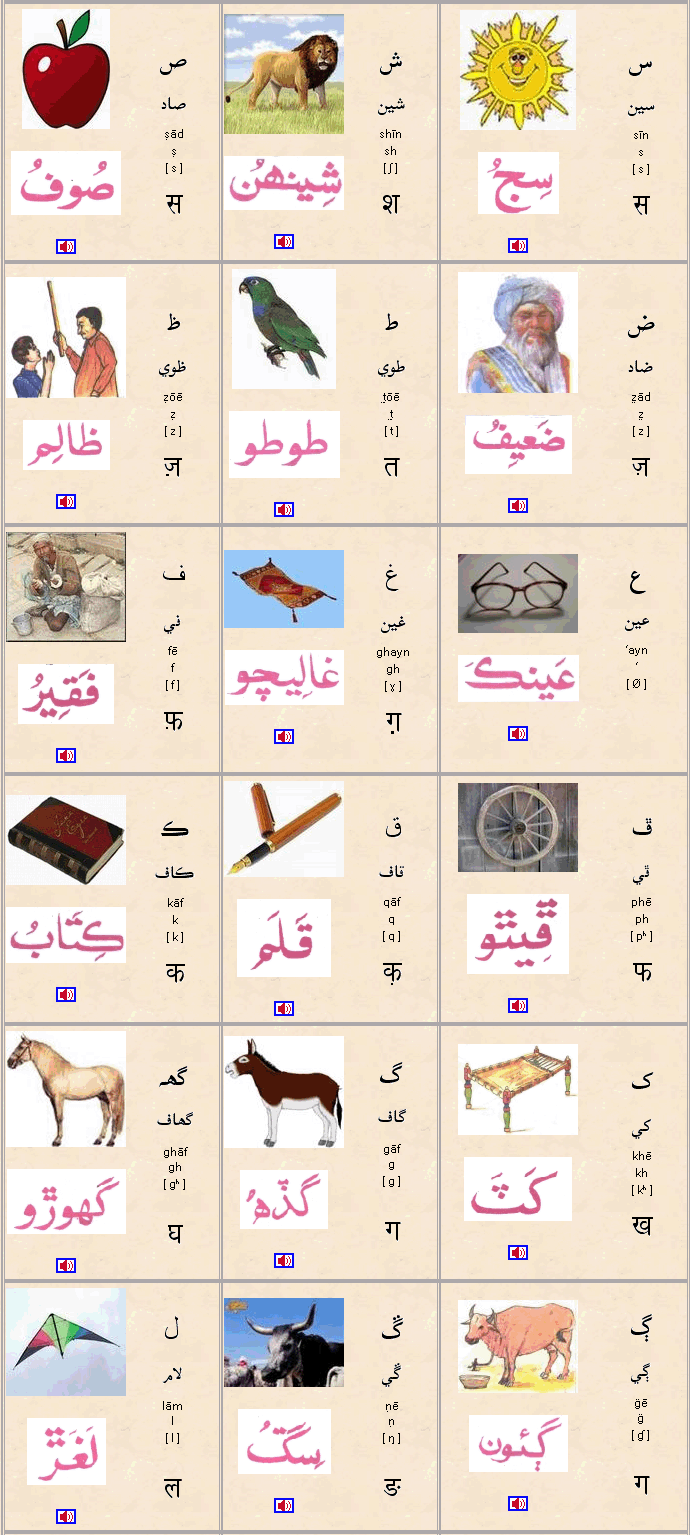Hear the kāf sound under the book
The height and width of the screenshot is (1535, 690).
66,994
